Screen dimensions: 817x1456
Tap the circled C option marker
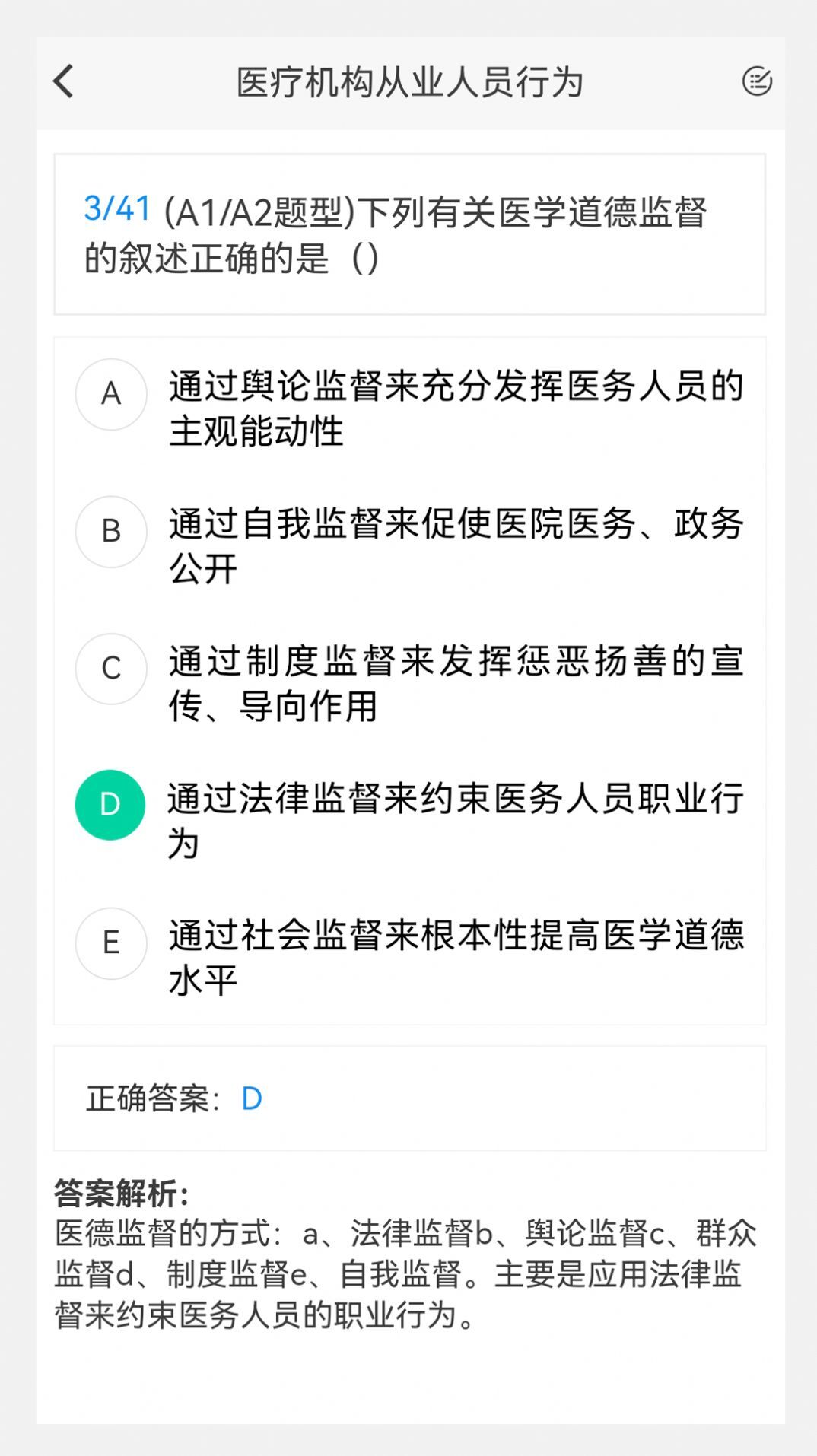point(111,669)
